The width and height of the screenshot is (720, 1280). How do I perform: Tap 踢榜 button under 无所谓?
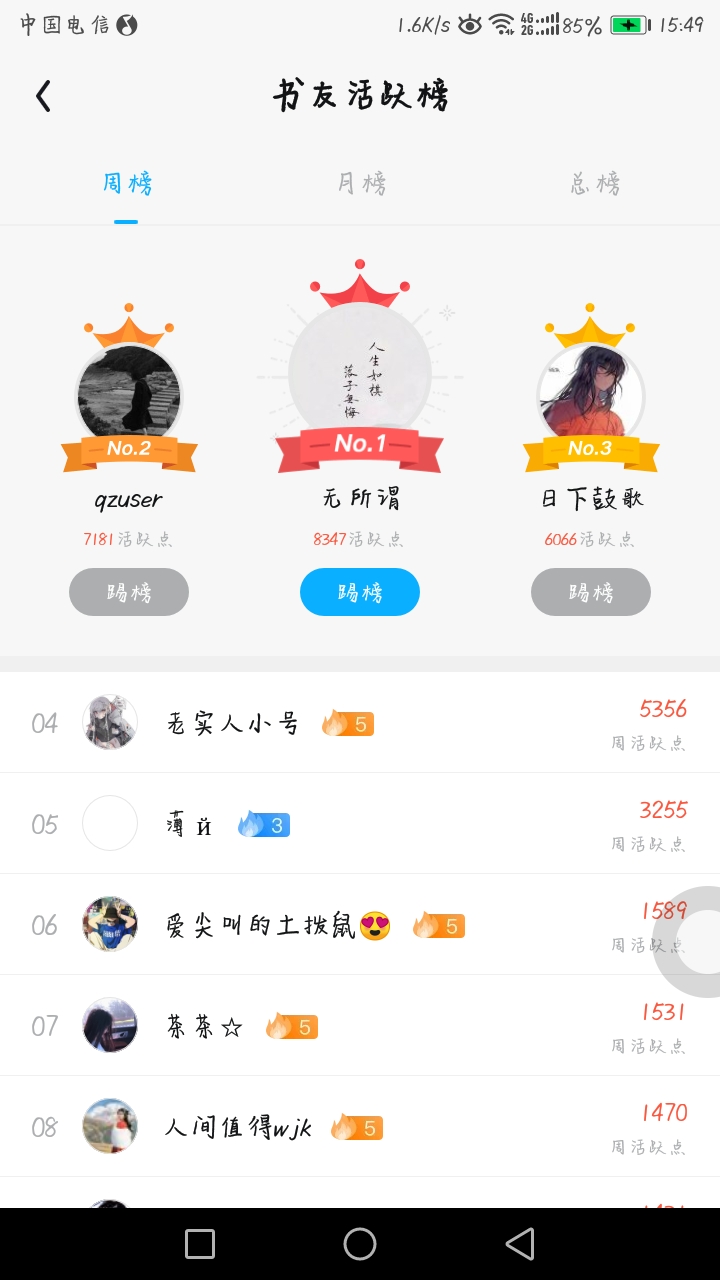coord(360,592)
